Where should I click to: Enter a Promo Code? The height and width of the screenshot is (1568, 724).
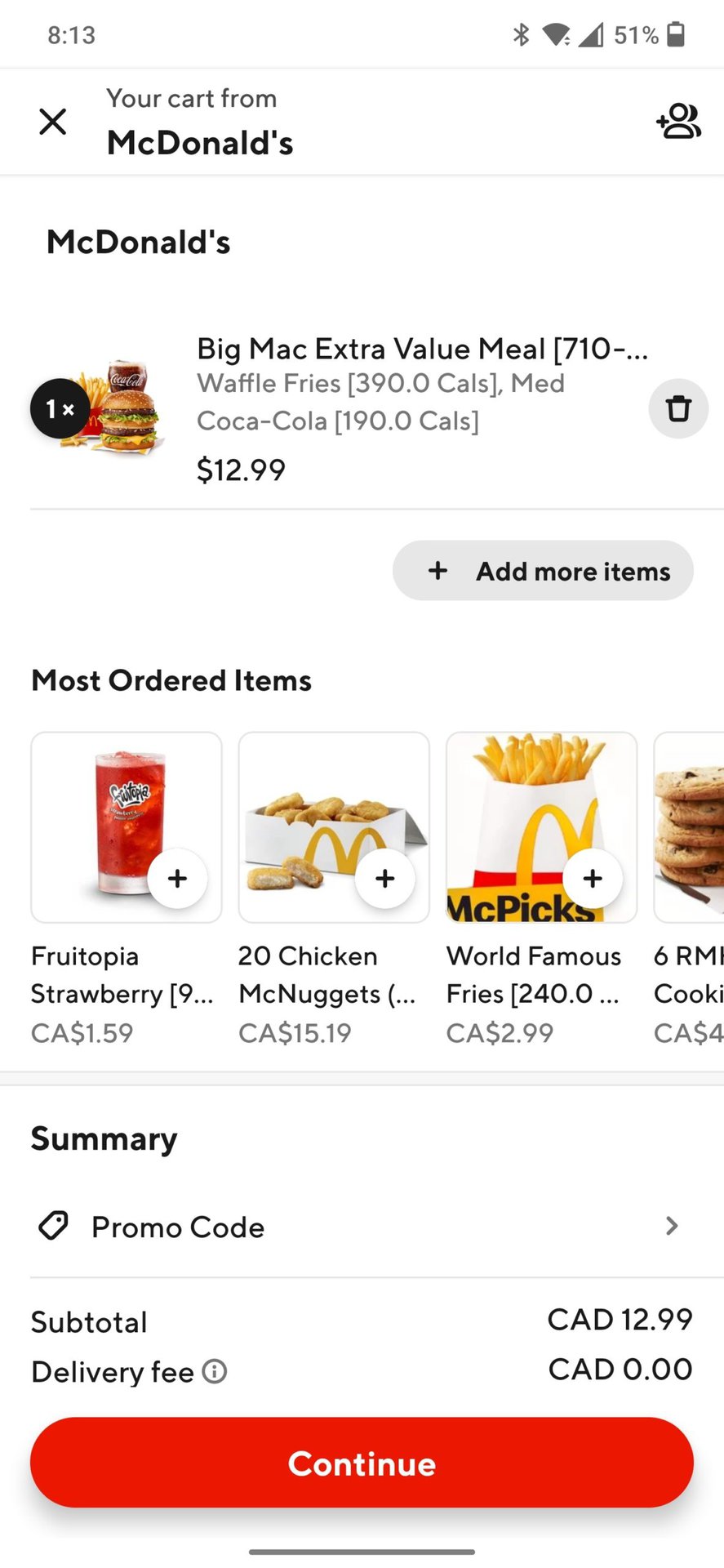(359, 1227)
